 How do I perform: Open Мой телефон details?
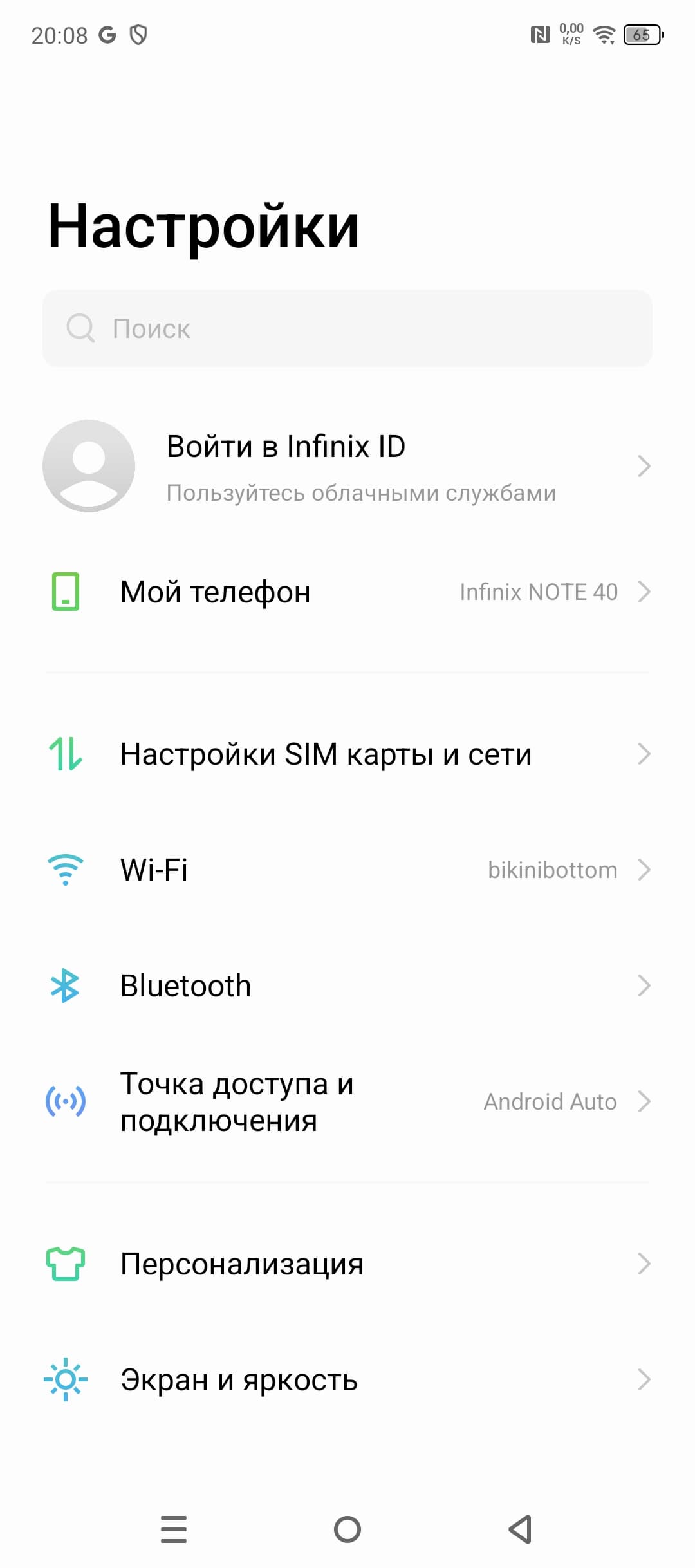click(x=347, y=592)
